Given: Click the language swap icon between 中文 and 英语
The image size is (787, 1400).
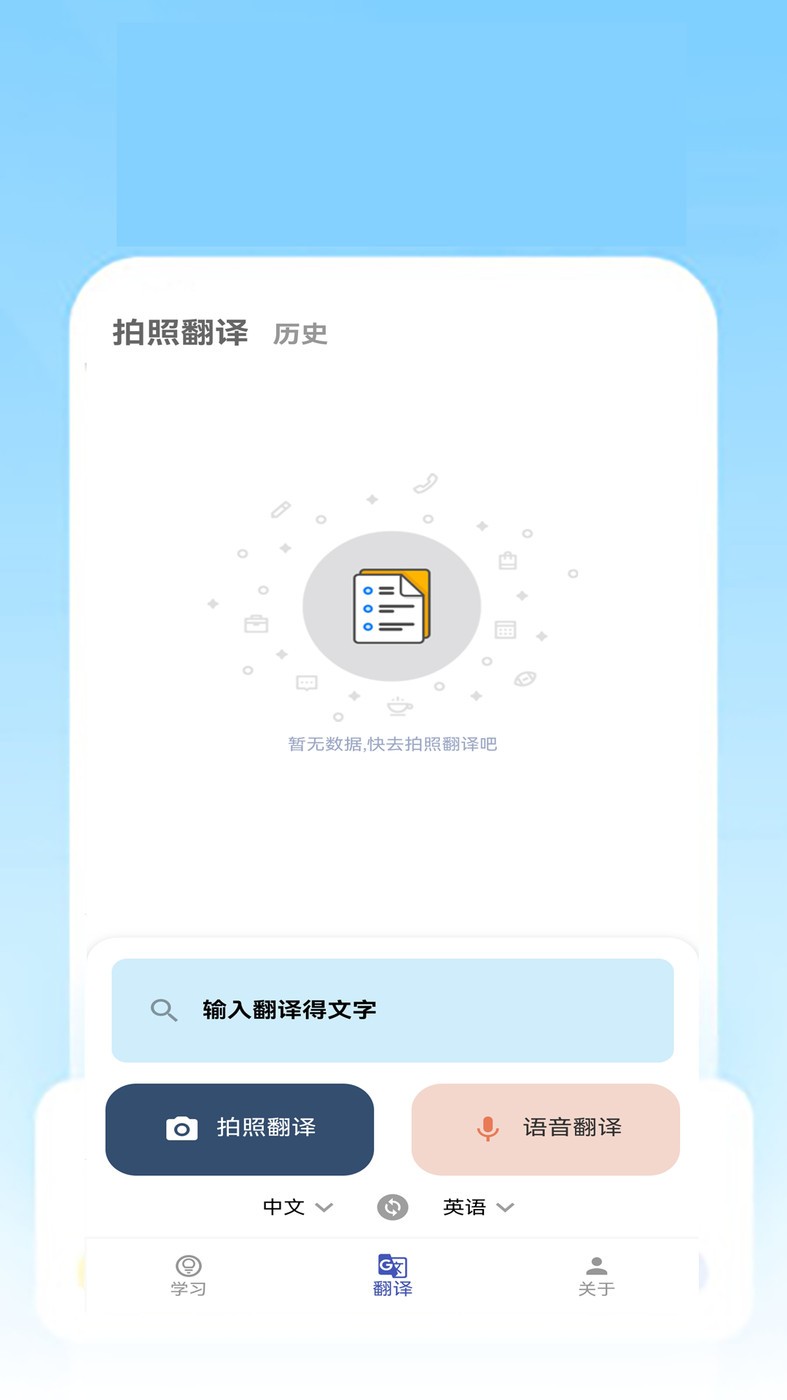Looking at the screenshot, I should tap(392, 1207).
